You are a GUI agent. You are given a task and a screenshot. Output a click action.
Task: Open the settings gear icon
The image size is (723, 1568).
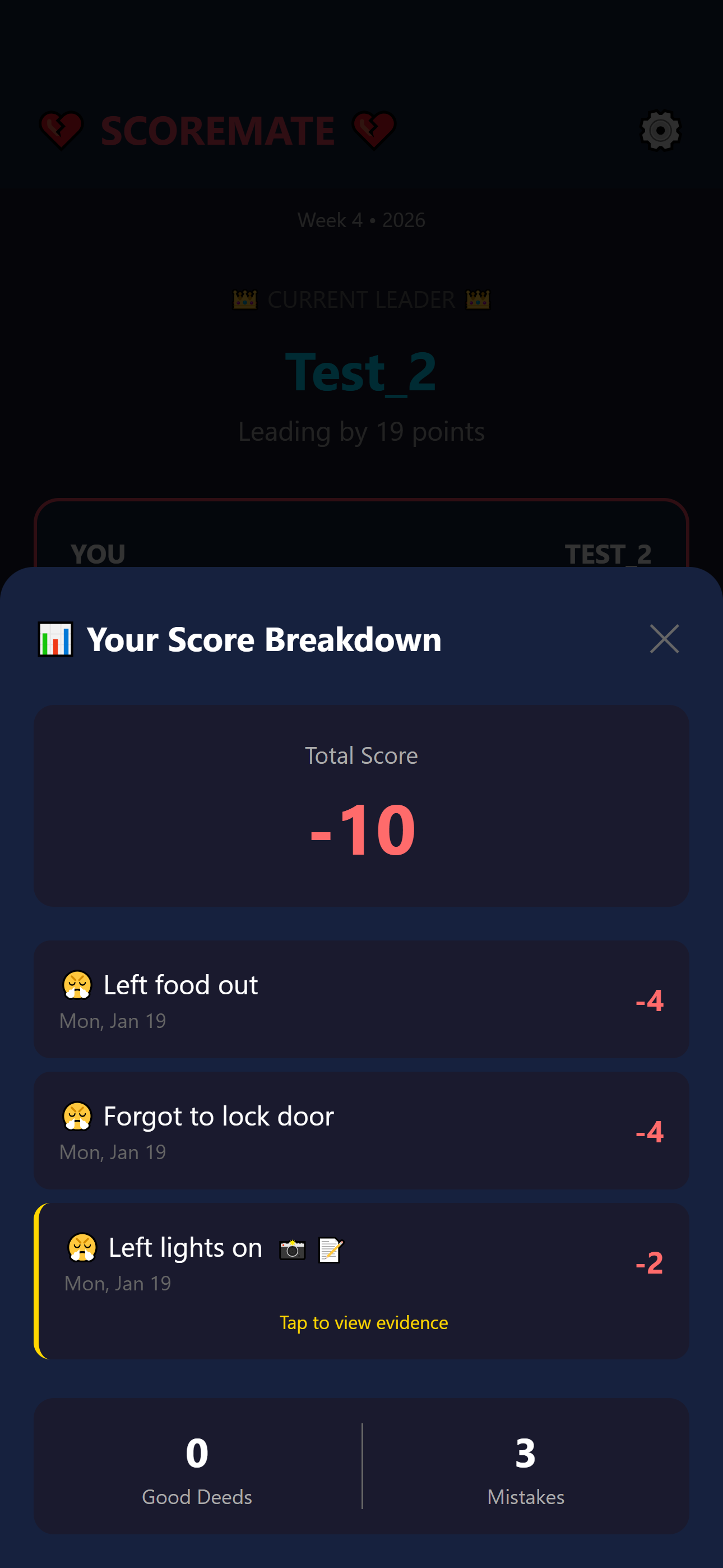click(x=660, y=131)
